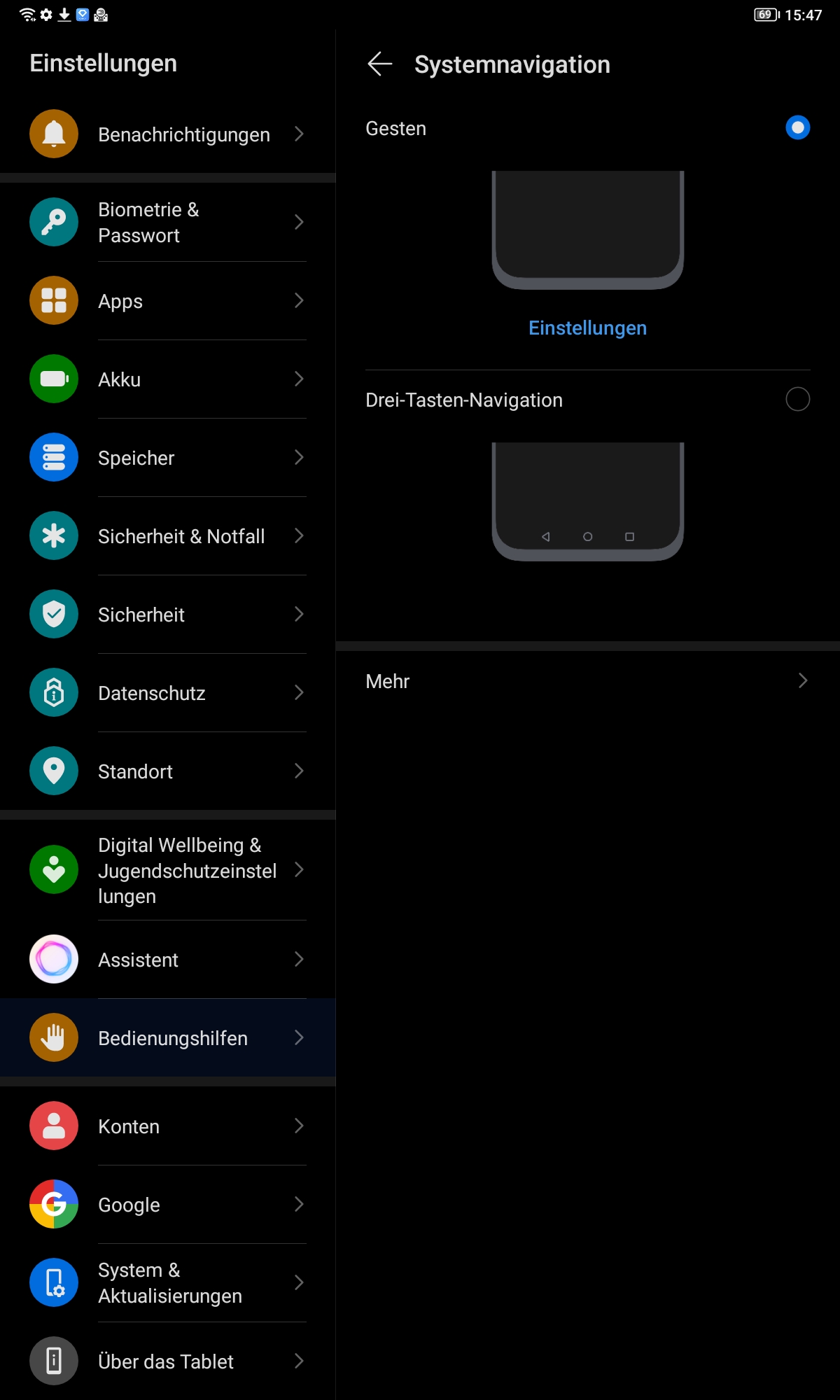Open Biometrie & Passwort

tap(168, 222)
